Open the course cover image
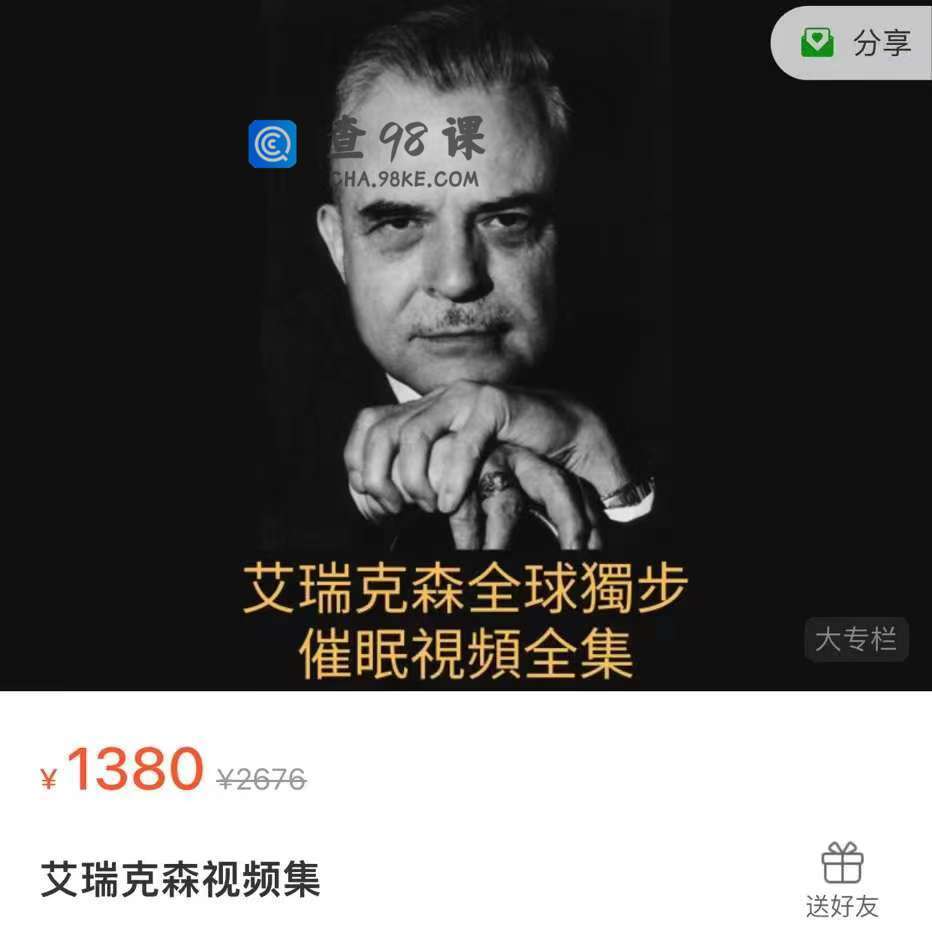This screenshot has height=932, width=932. [465, 345]
